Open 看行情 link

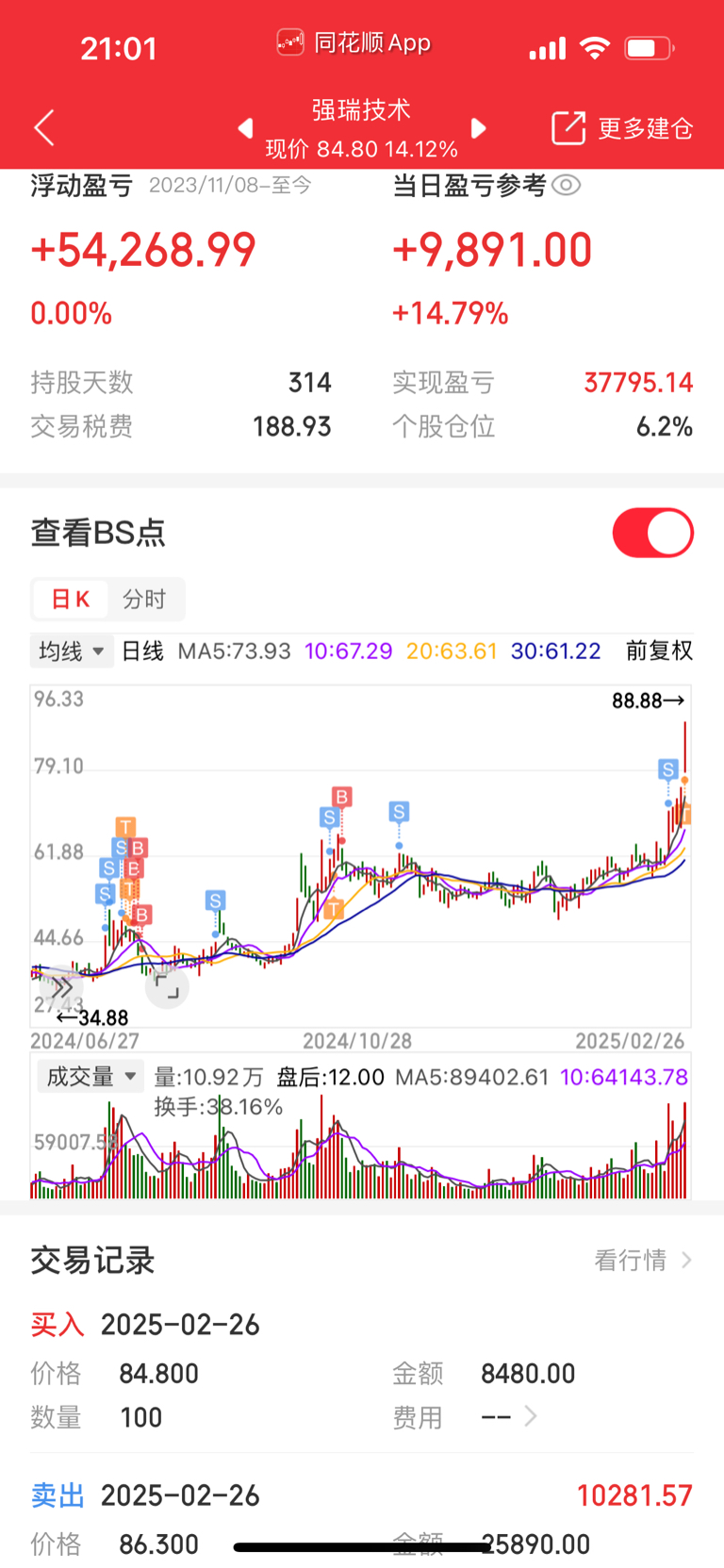(x=643, y=1260)
